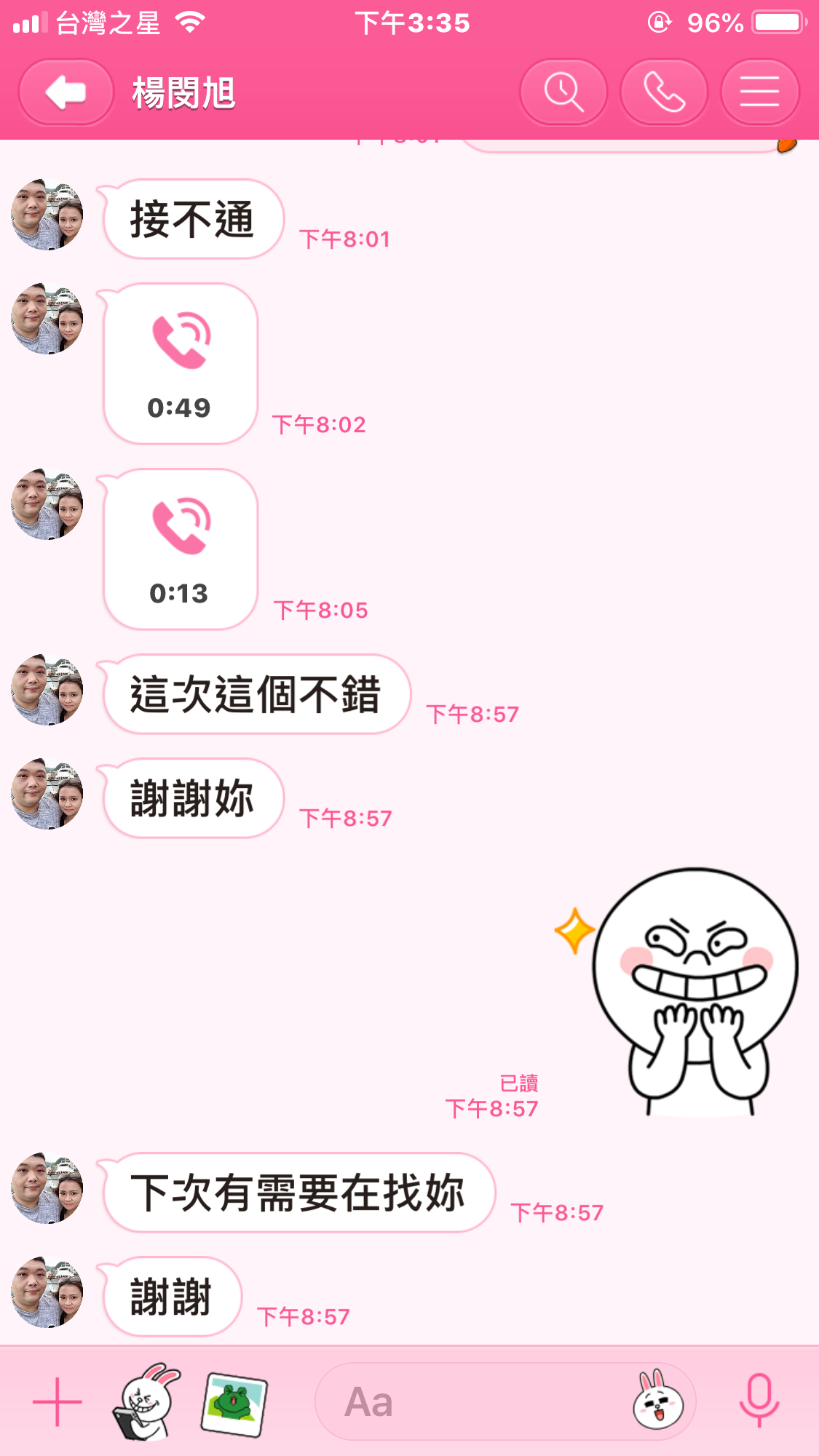Call back from the 0:13 call bubble
Screen dimensions: 819x1456
click(x=181, y=549)
